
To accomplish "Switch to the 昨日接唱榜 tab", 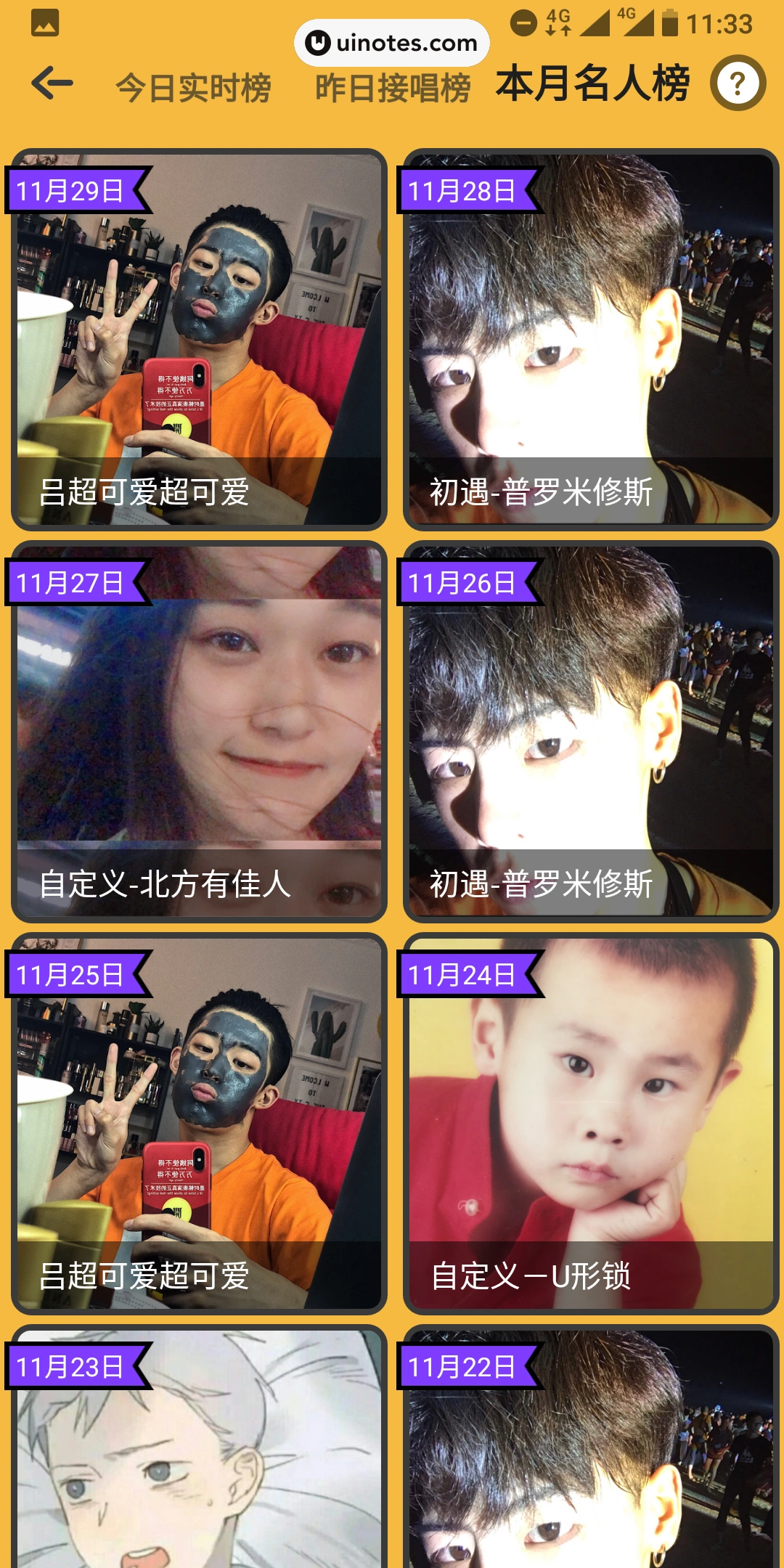I will coord(393,88).
